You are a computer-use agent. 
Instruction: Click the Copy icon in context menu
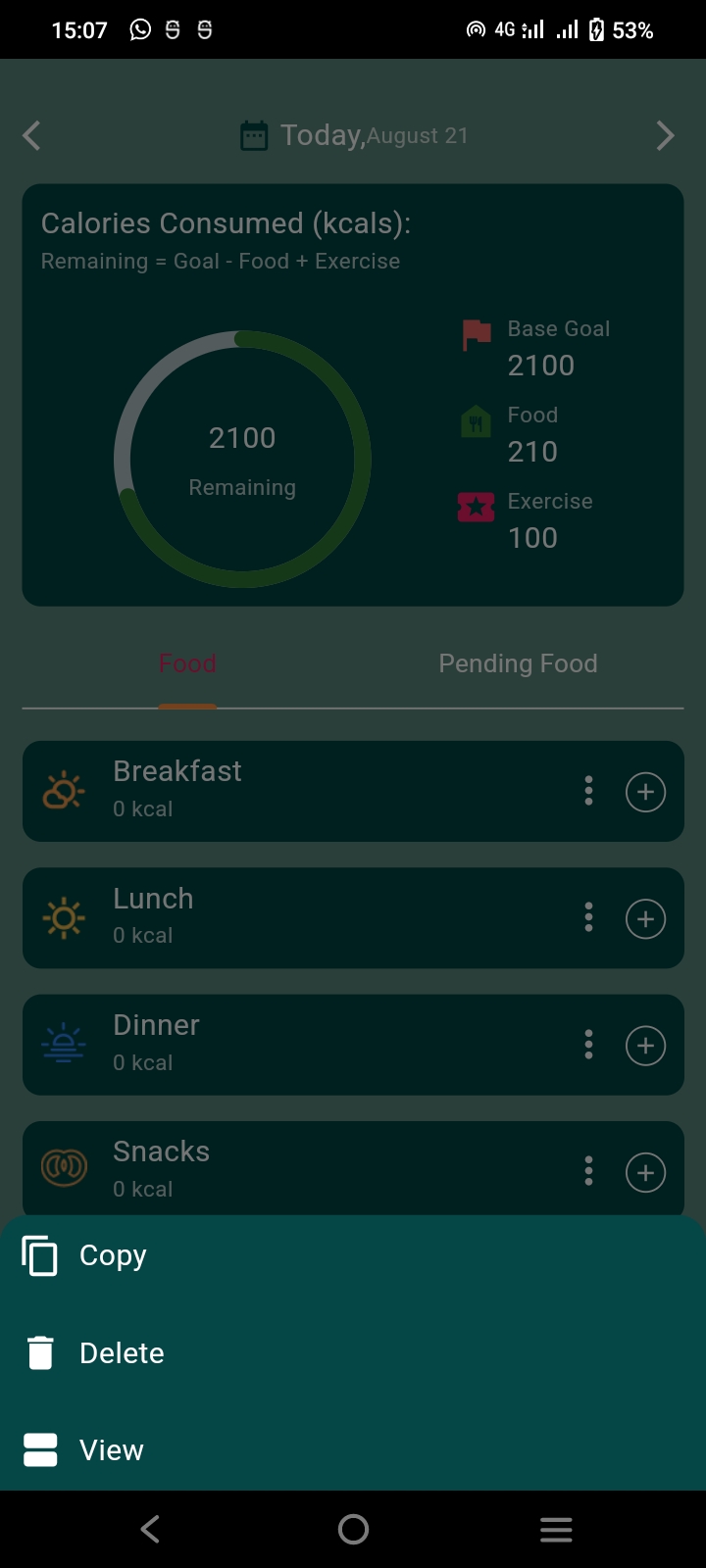40,1255
